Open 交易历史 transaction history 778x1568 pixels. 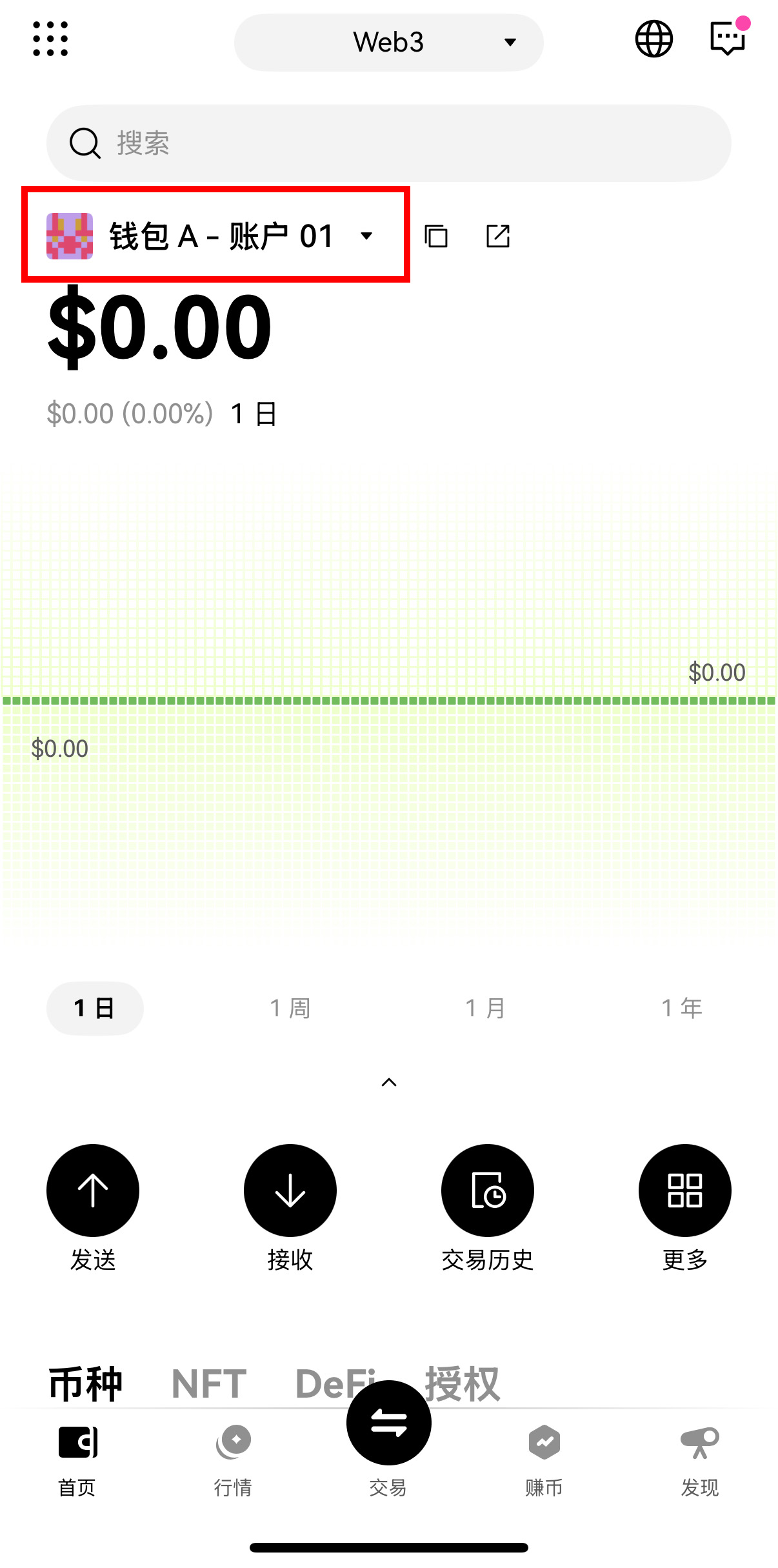[488, 1191]
